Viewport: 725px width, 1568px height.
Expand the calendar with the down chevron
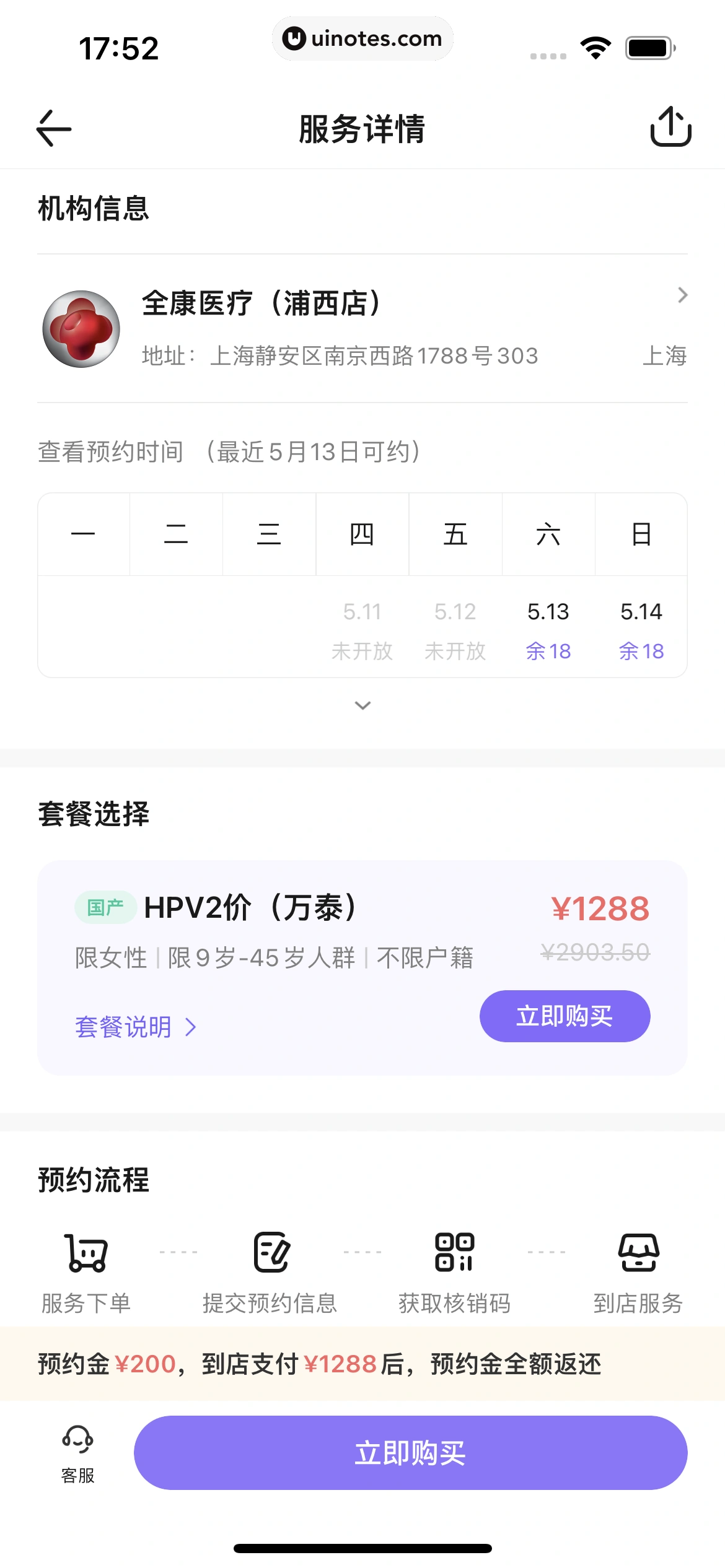362,705
